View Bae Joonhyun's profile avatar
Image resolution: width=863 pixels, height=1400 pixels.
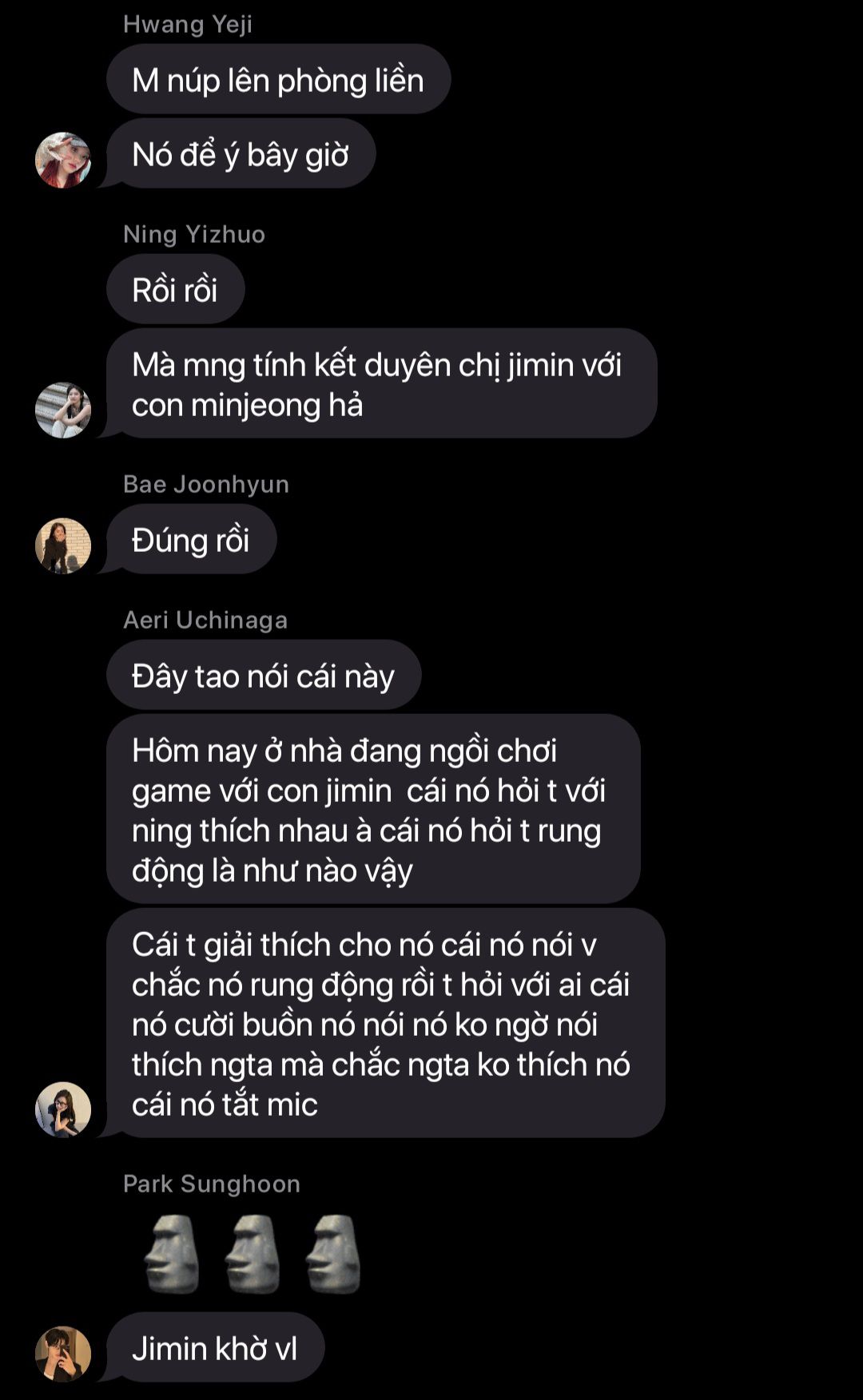[63, 545]
